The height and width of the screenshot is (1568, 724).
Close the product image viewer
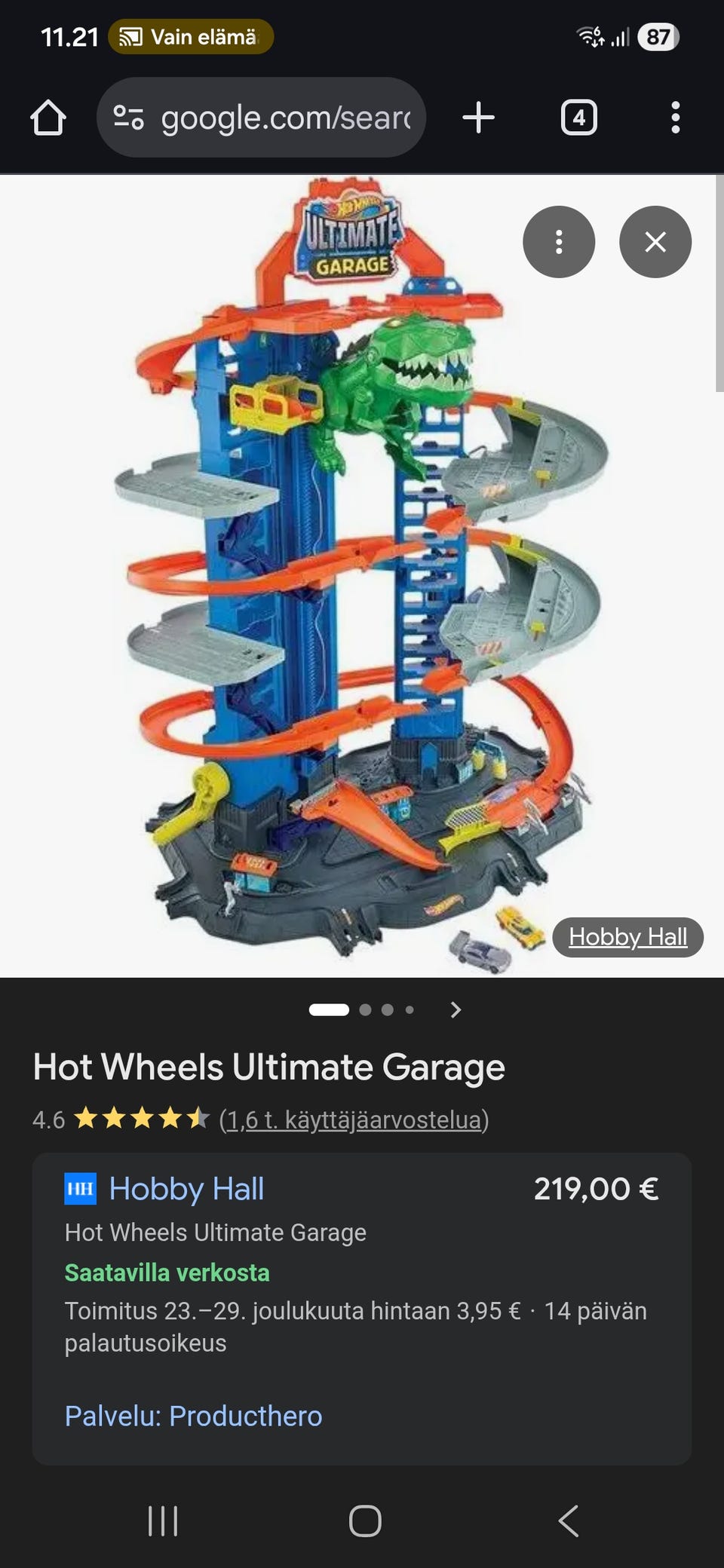pyautogui.click(x=655, y=242)
